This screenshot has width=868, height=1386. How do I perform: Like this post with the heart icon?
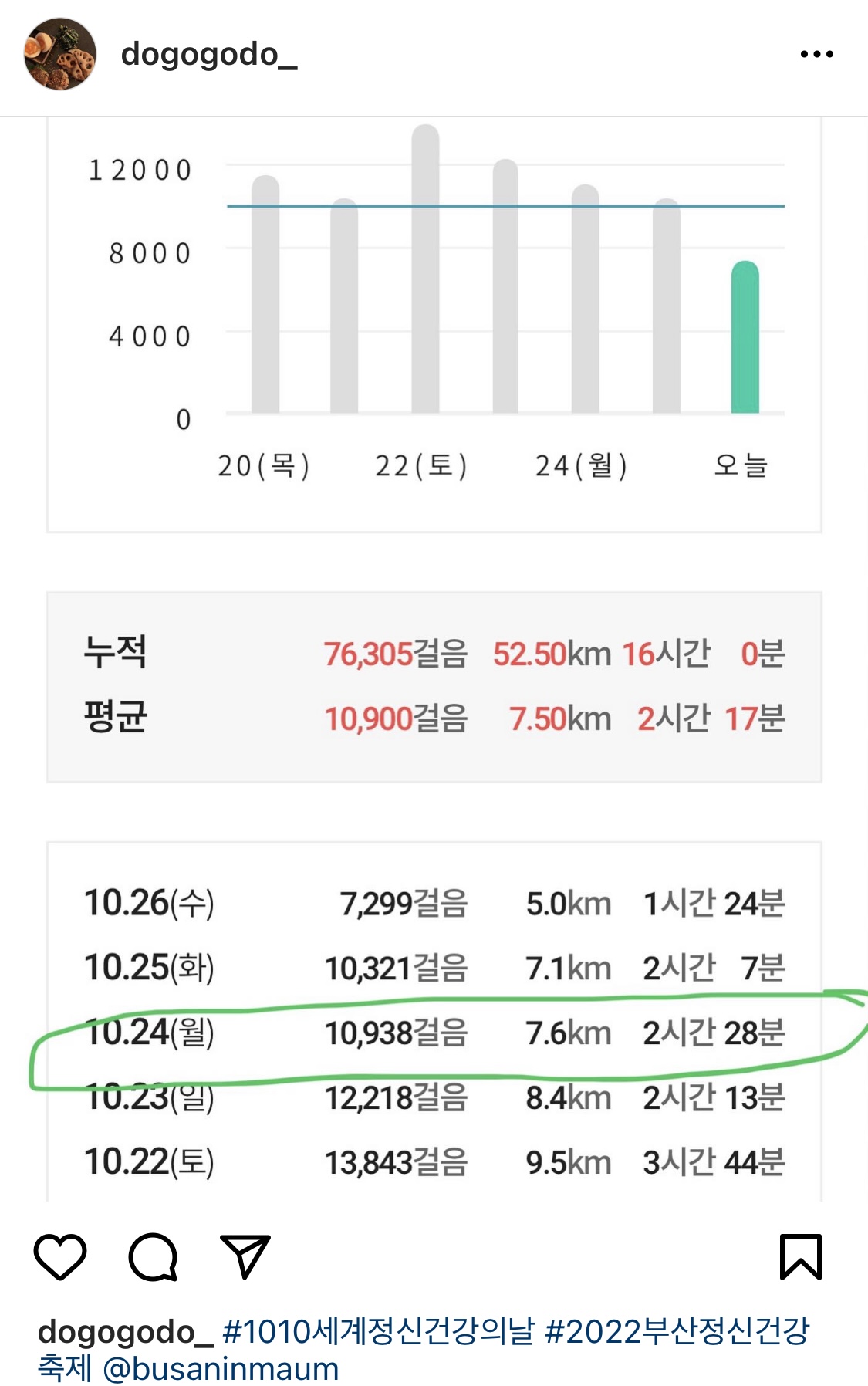click(x=60, y=1257)
